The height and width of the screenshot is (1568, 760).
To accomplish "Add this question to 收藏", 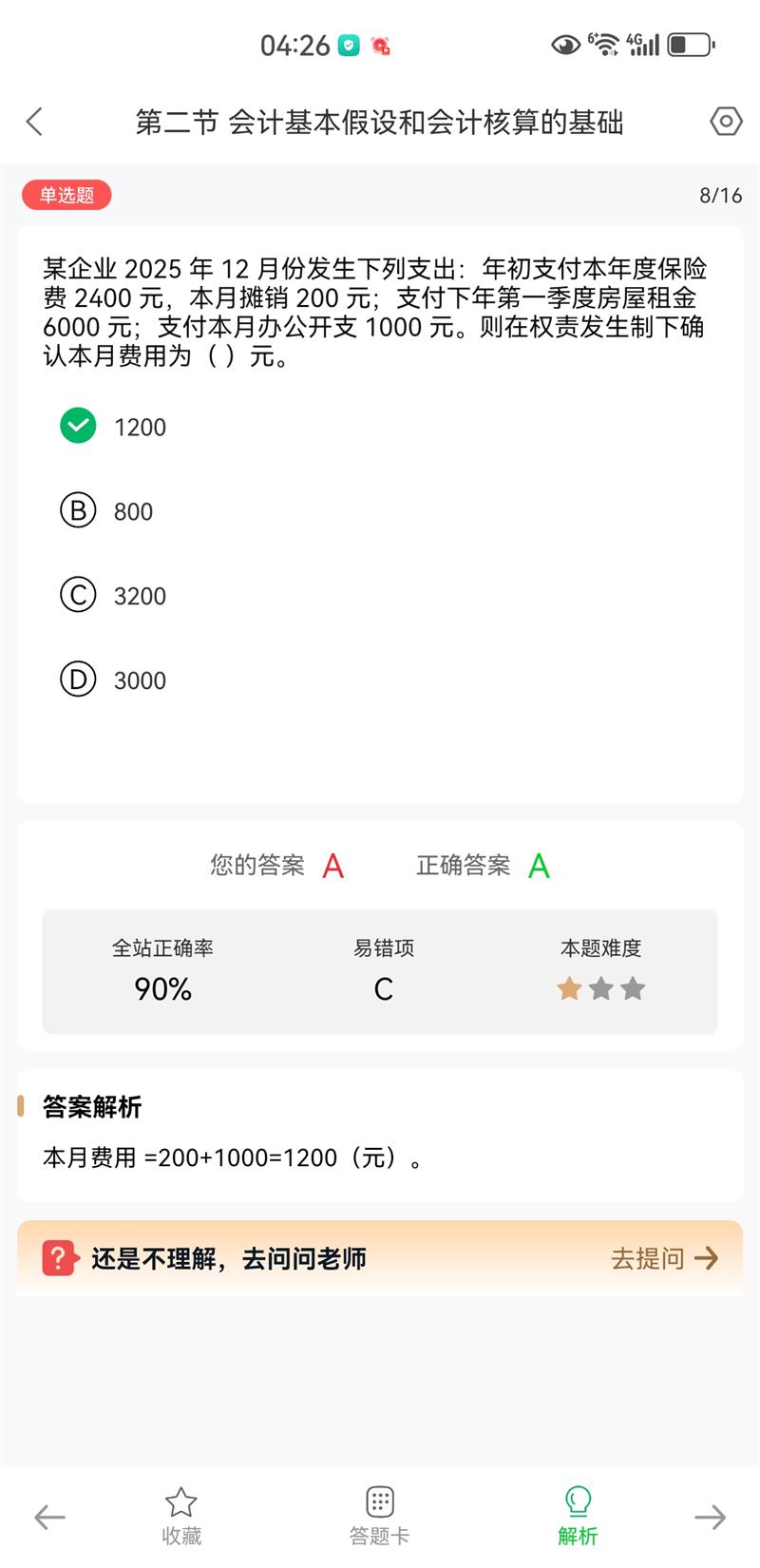I will click(181, 1517).
